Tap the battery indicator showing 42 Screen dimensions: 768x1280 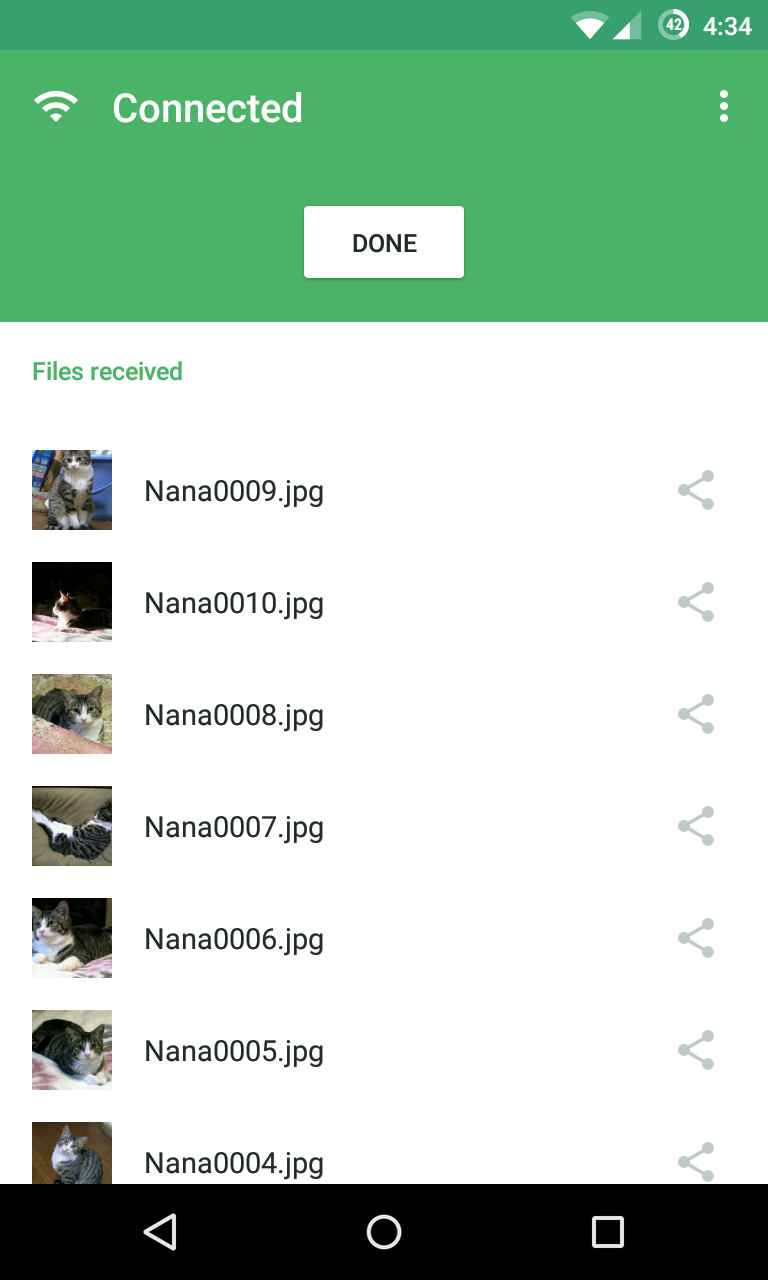tap(672, 25)
